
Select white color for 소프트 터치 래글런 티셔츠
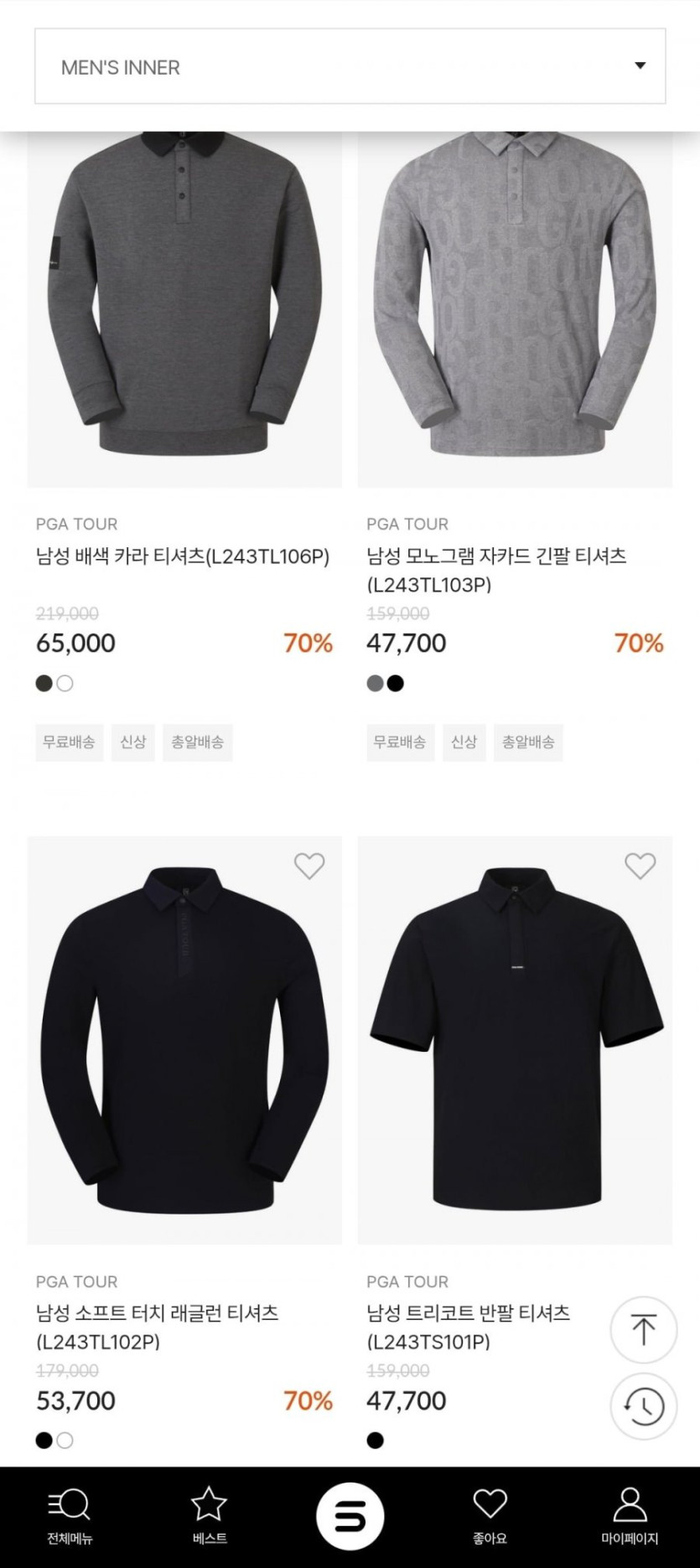[65, 1441]
